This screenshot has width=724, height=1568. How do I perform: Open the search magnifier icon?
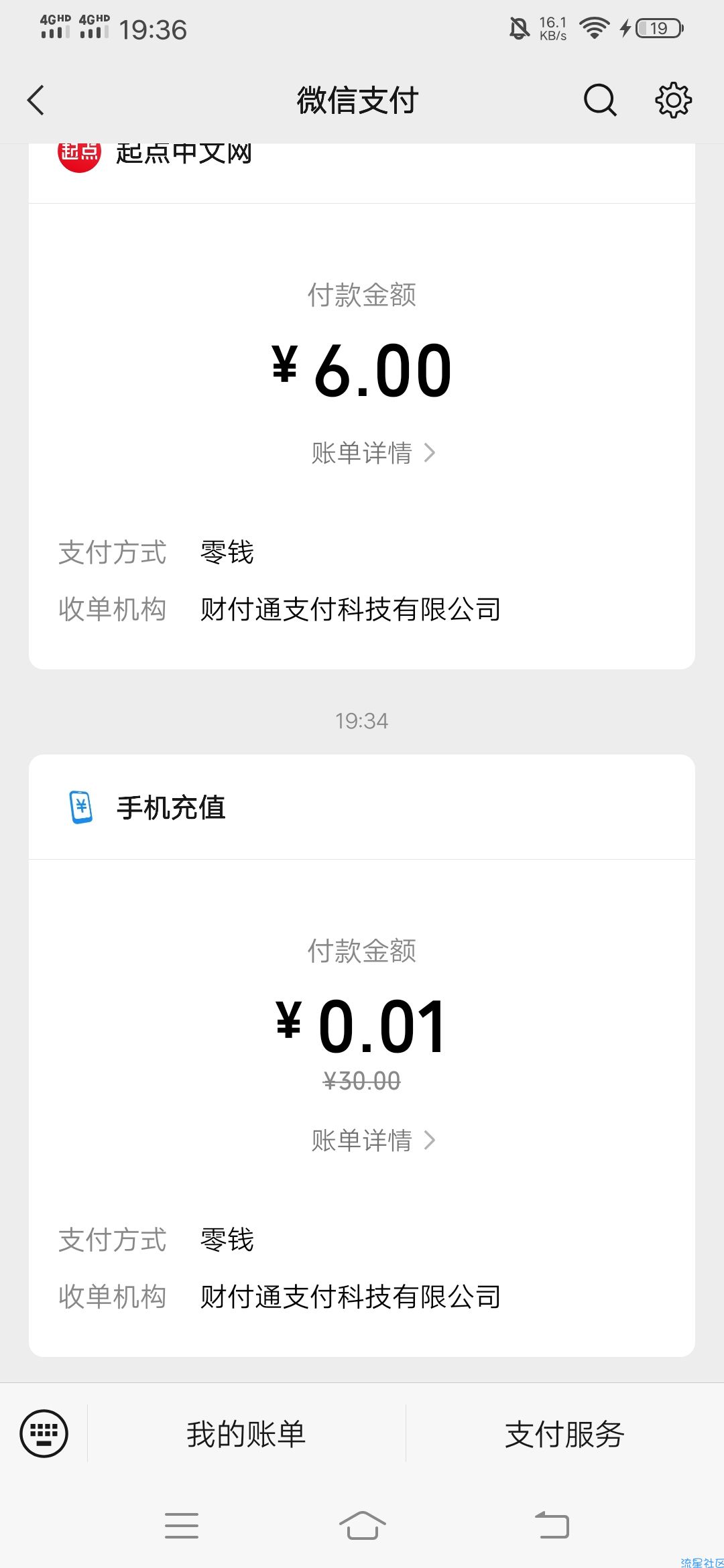pyautogui.click(x=600, y=101)
